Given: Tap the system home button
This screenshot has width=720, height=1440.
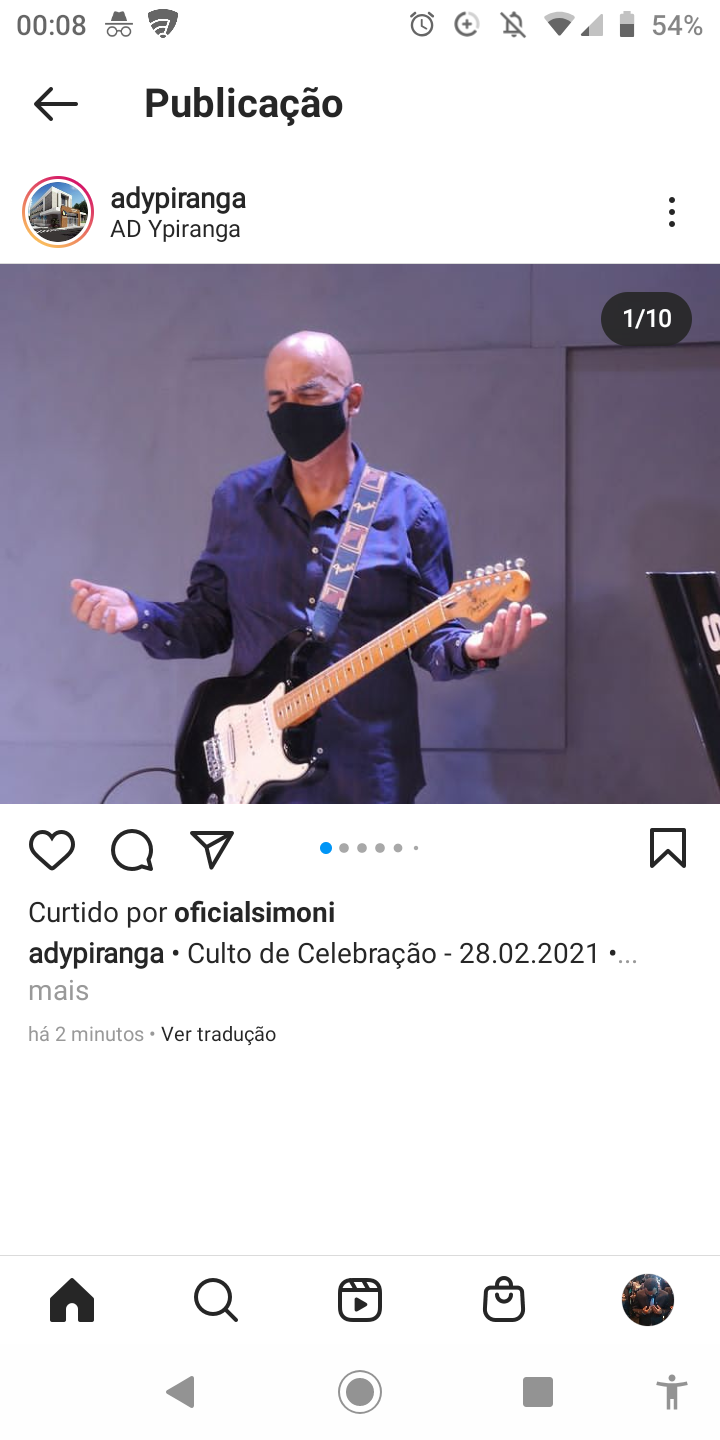Looking at the screenshot, I should pyautogui.click(x=360, y=1392).
